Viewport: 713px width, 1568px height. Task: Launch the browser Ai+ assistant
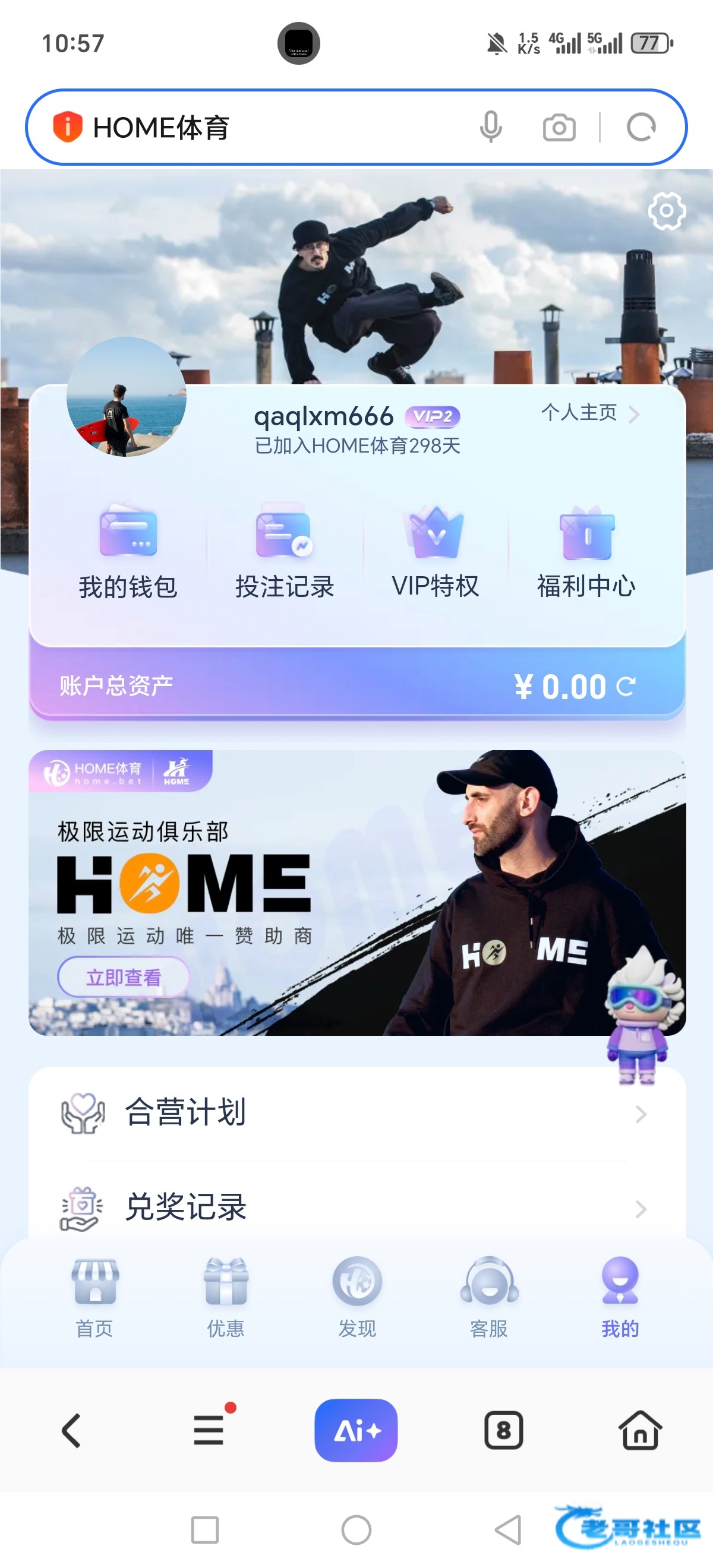pyautogui.click(x=356, y=1430)
